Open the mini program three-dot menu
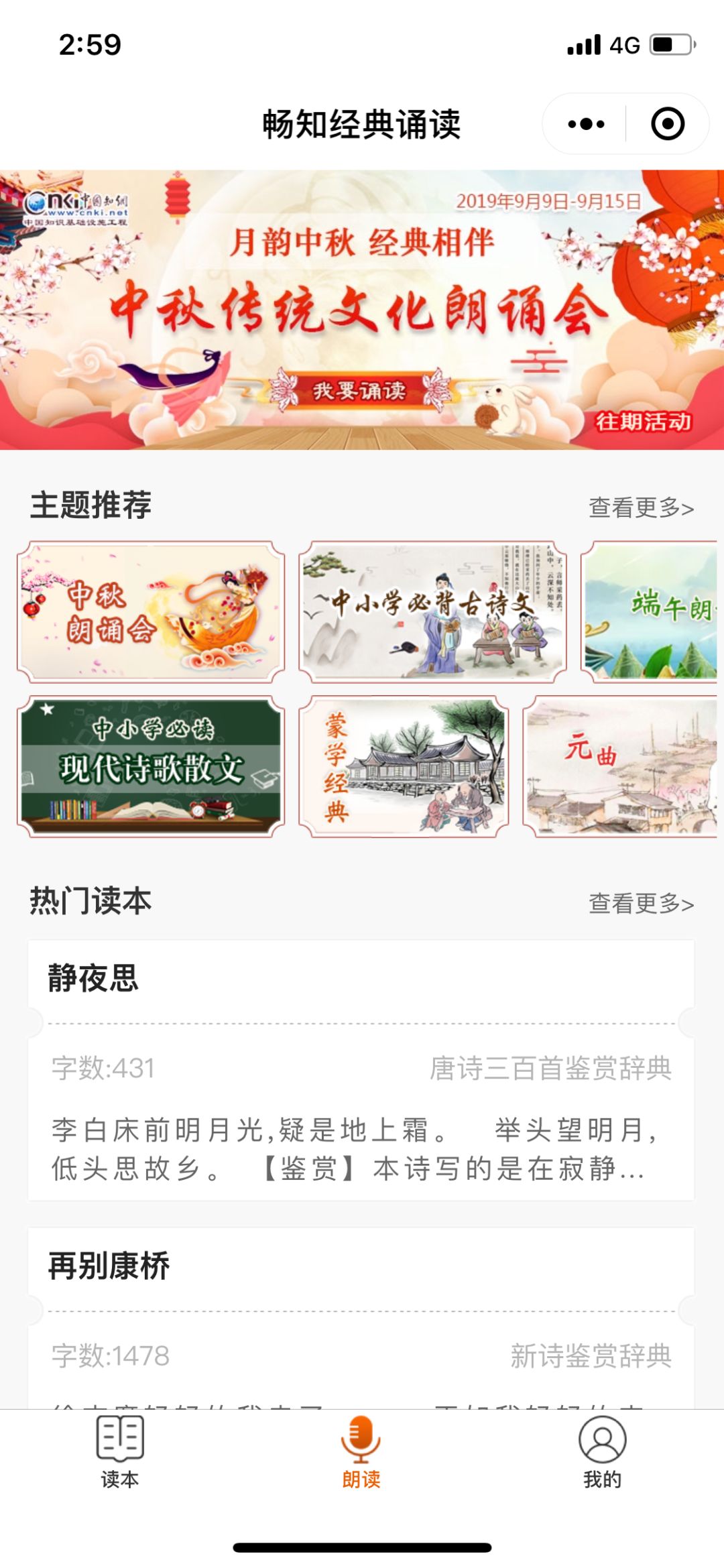 pos(585,124)
